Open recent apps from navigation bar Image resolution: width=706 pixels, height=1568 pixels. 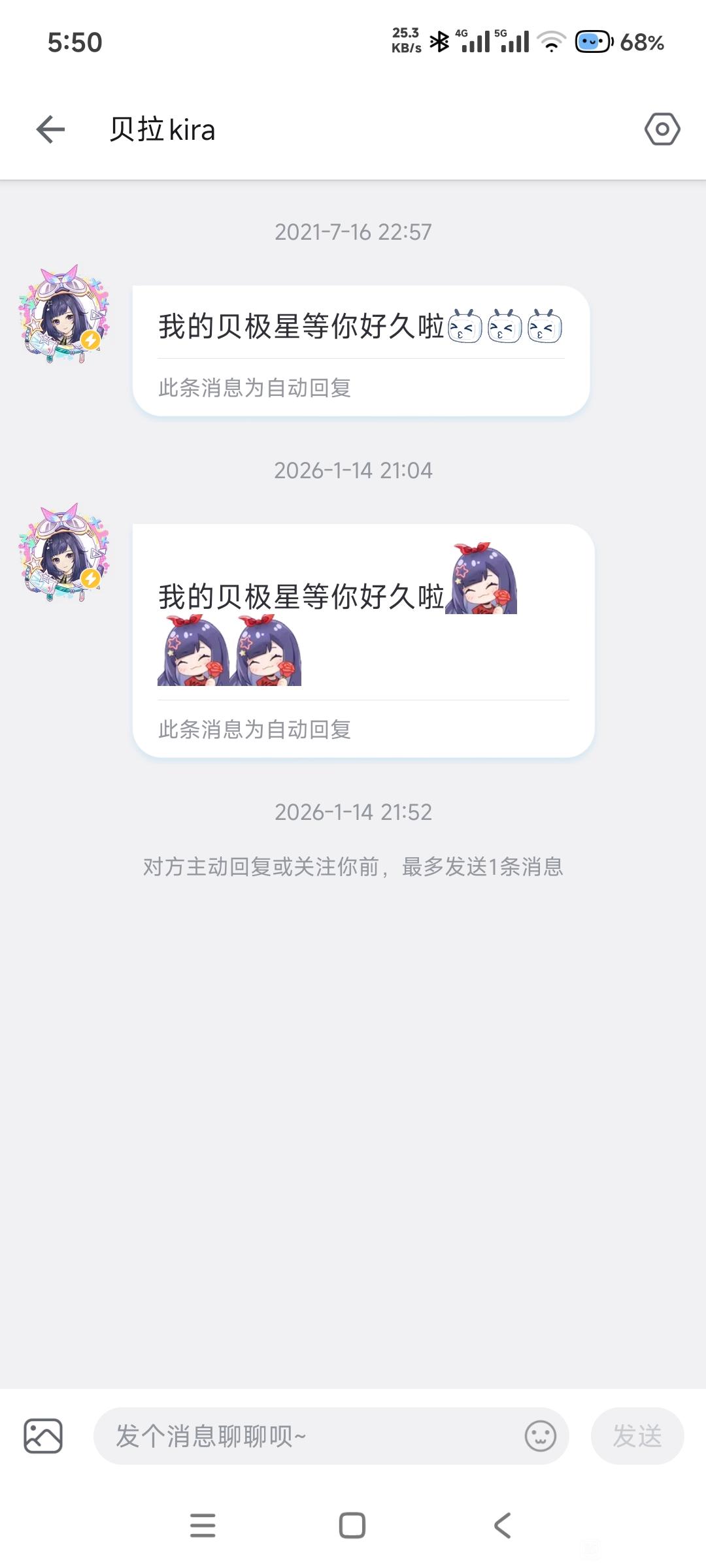point(203,1526)
